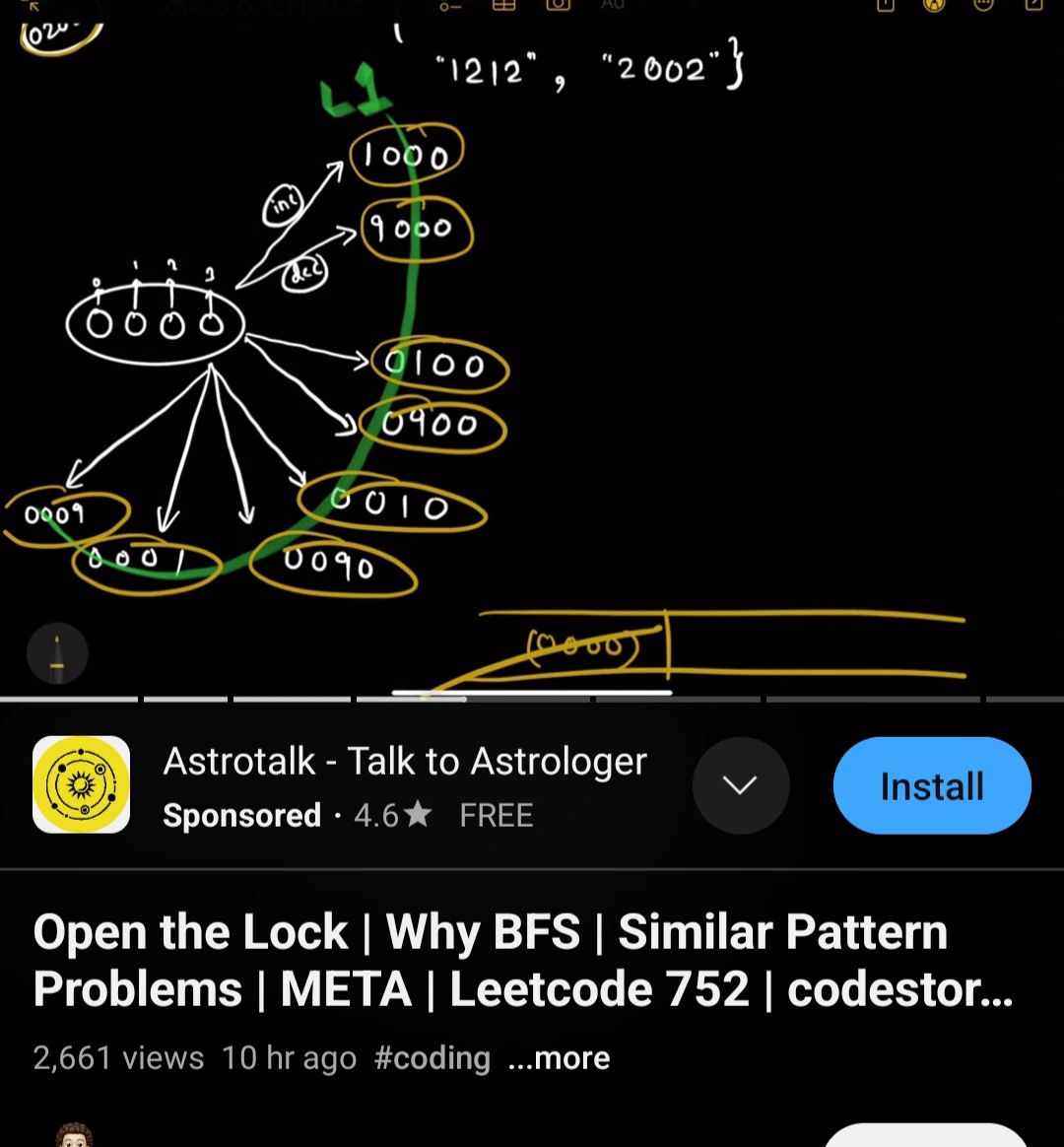Seek using the video progress bar
1064x1147 pixels.
coord(532,699)
